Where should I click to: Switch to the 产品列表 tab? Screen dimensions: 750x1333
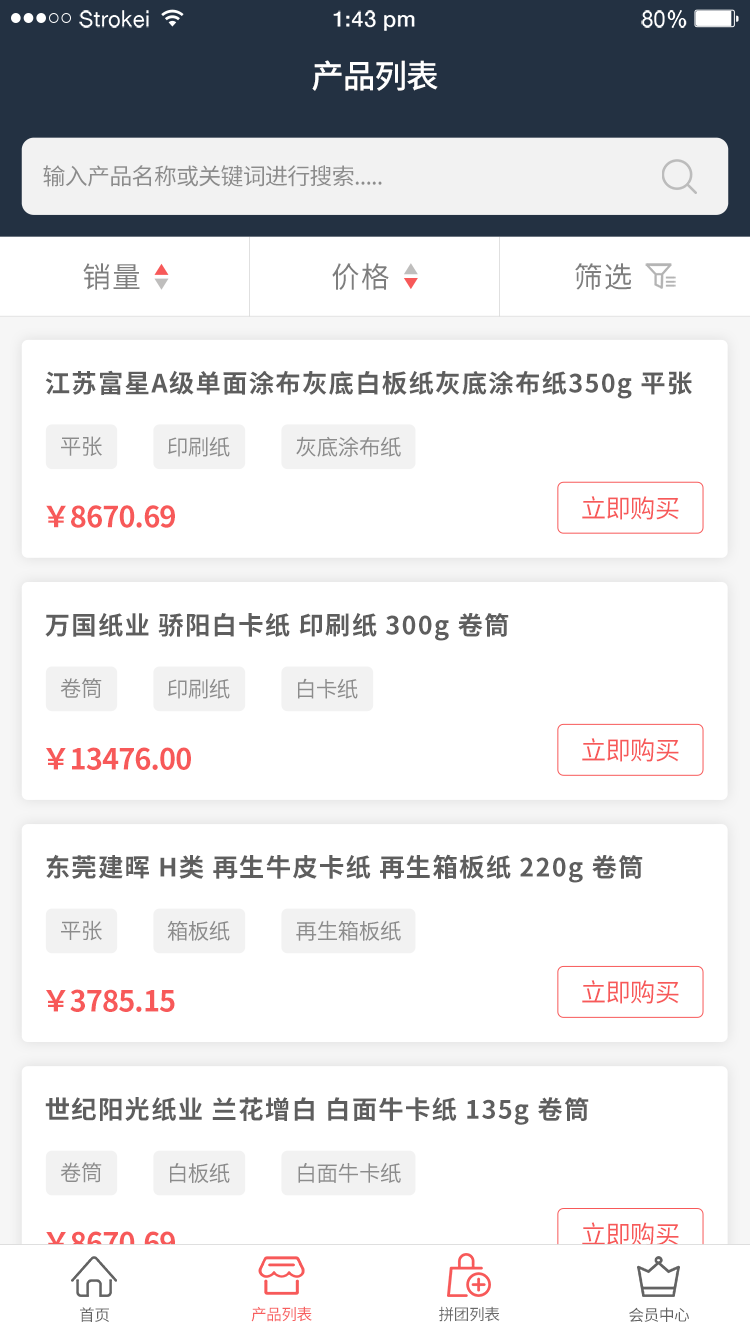click(281, 1289)
